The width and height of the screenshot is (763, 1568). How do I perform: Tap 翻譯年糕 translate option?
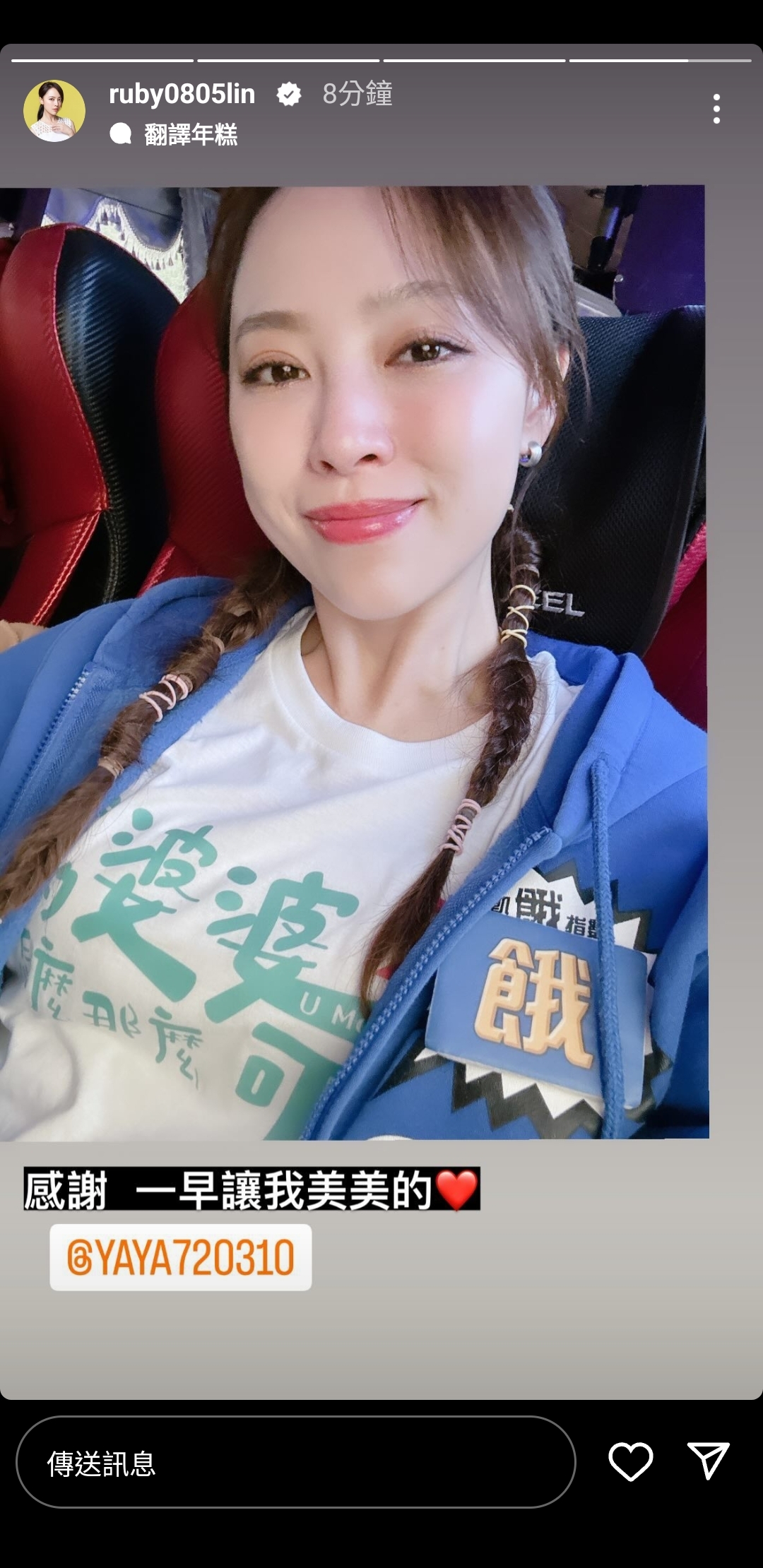(x=189, y=134)
